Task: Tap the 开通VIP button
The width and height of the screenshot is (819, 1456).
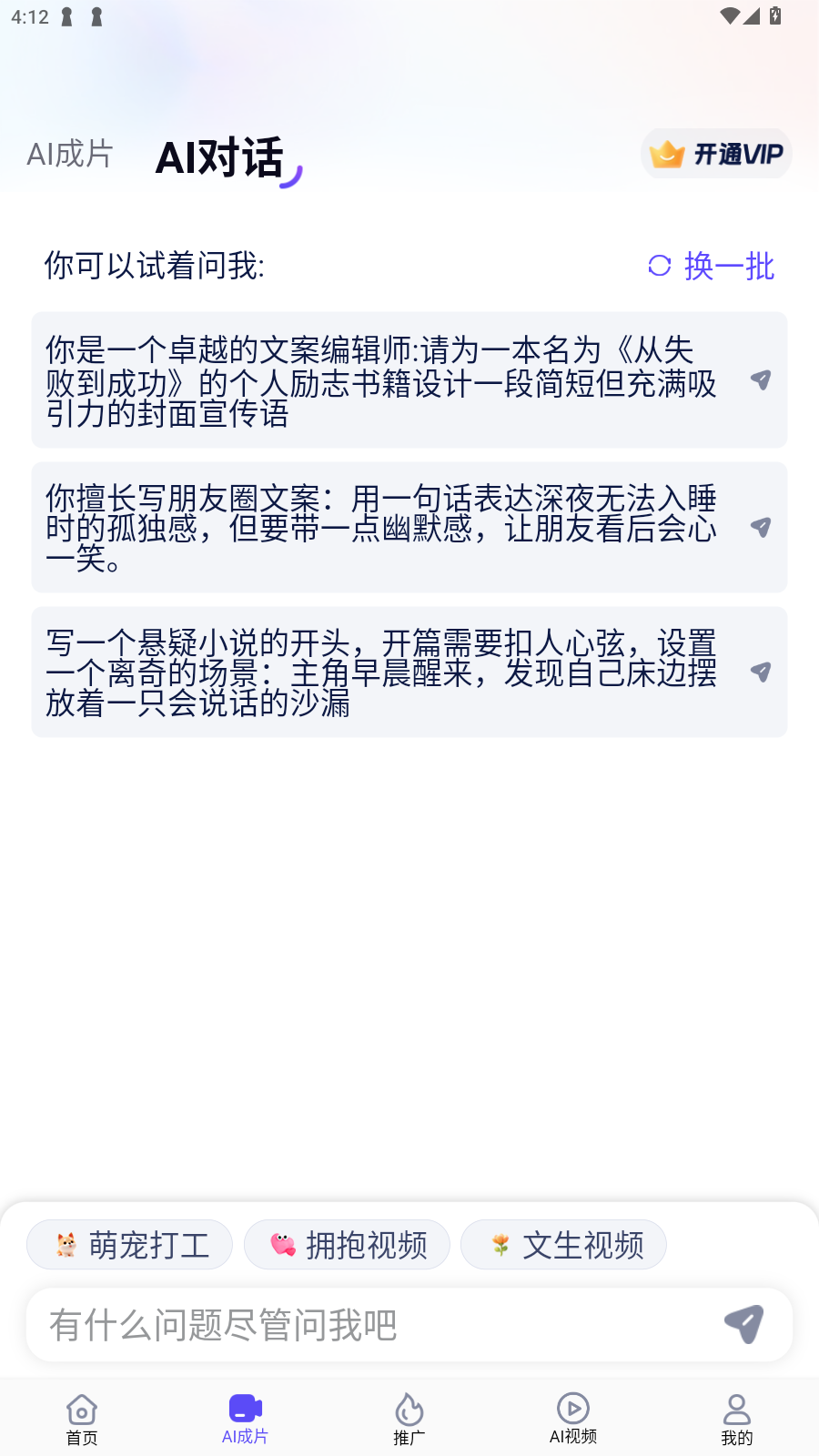Action: (x=716, y=154)
